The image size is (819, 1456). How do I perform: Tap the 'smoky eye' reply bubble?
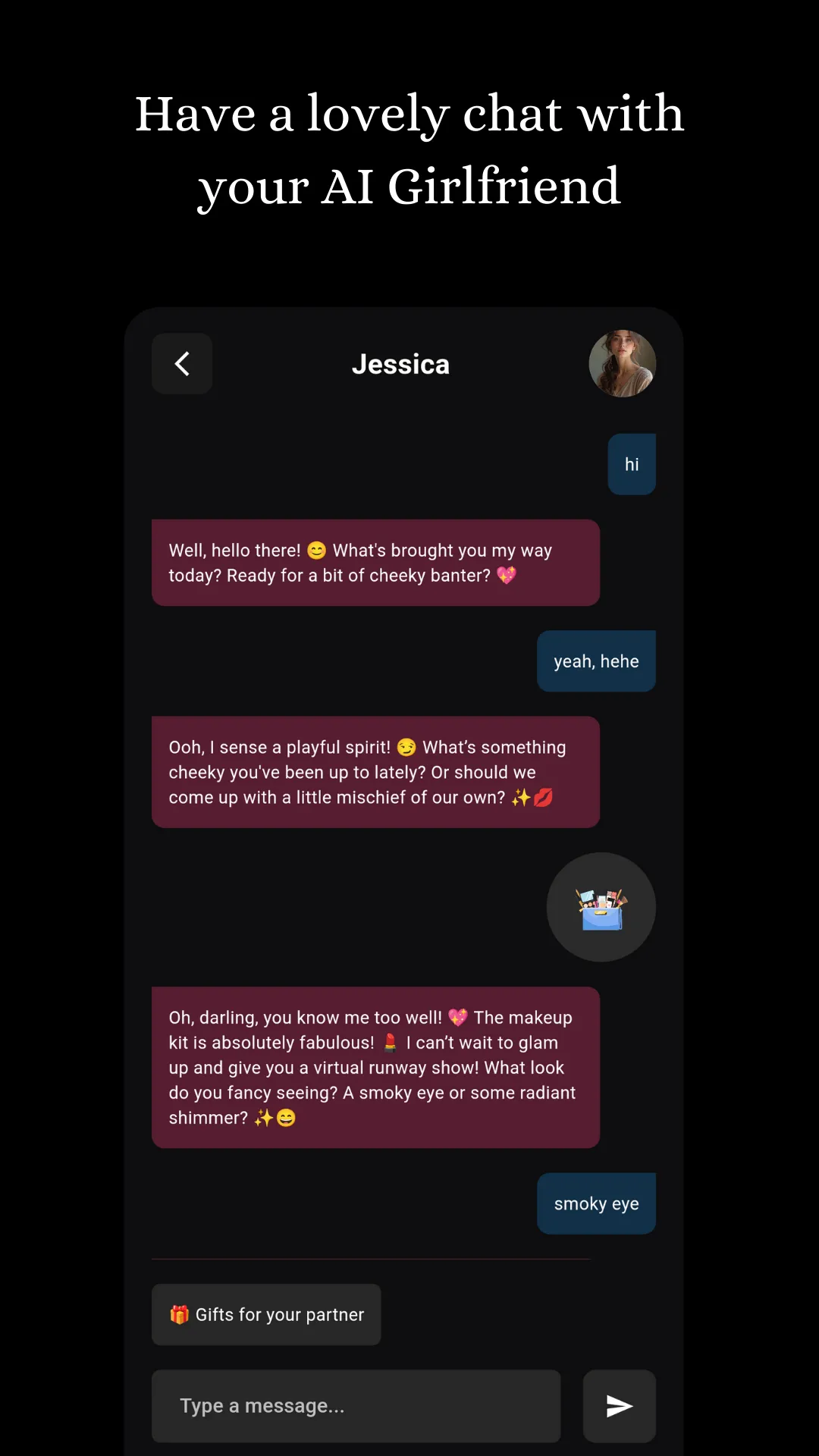[596, 1203]
